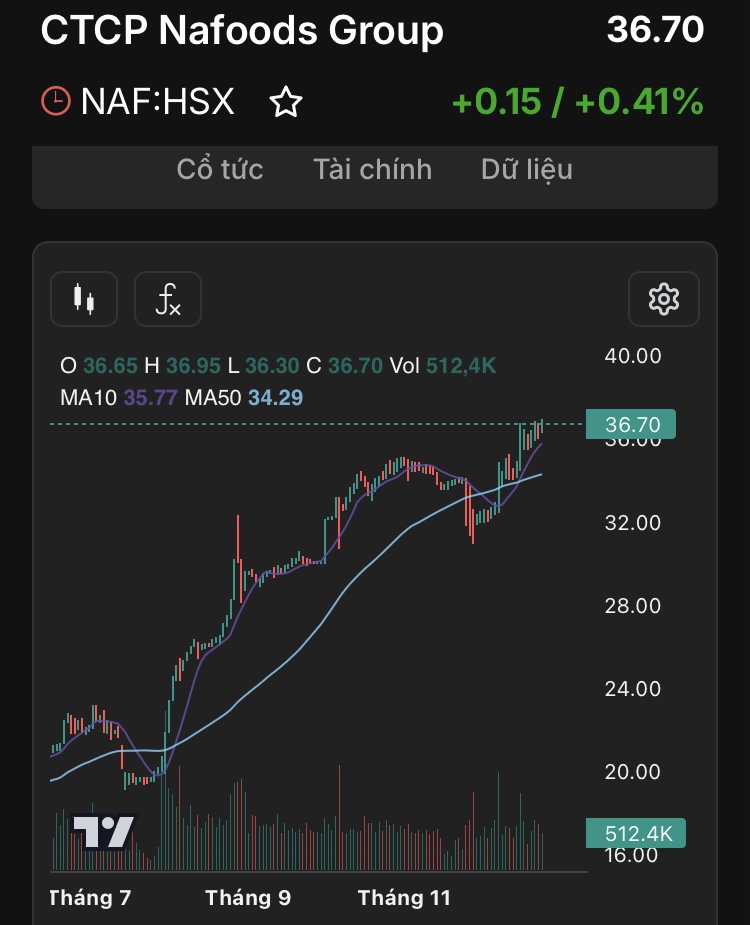Open the indicators fx button
The height and width of the screenshot is (925, 750).
pyautogui.click(x=168, y=299)
